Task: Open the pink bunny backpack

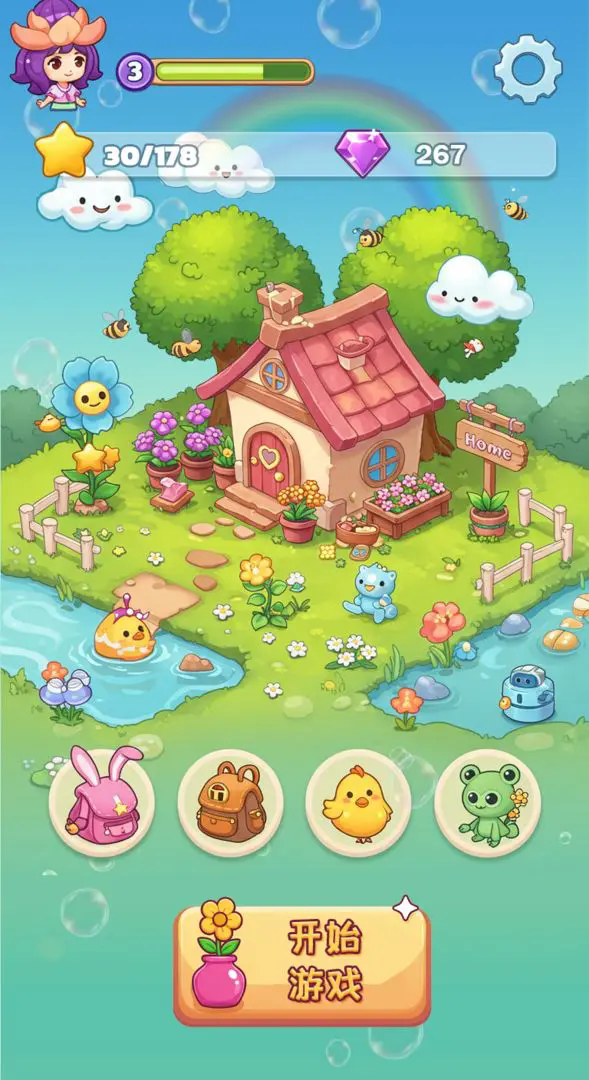Action: pos(102,802)
